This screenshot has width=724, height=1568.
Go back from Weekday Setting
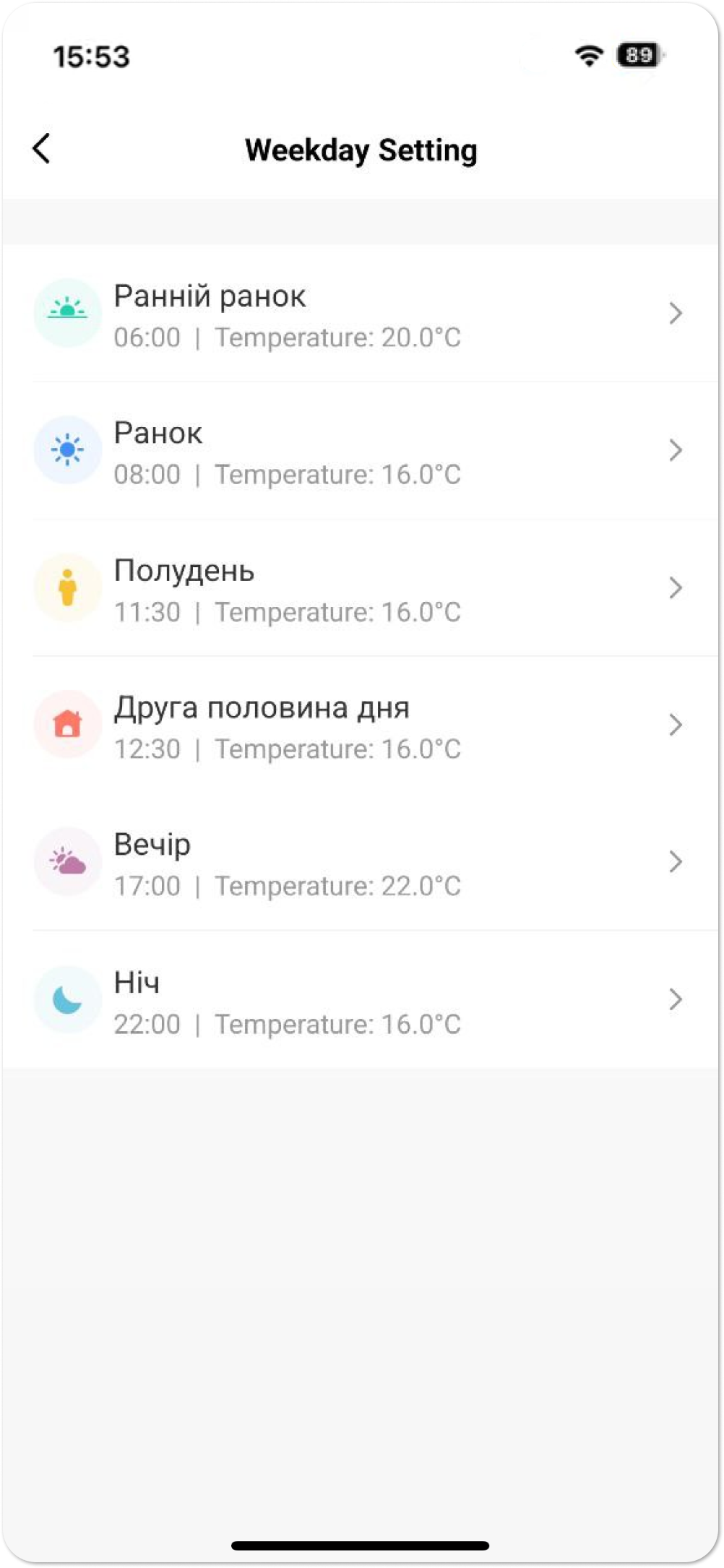click(42, 149)
